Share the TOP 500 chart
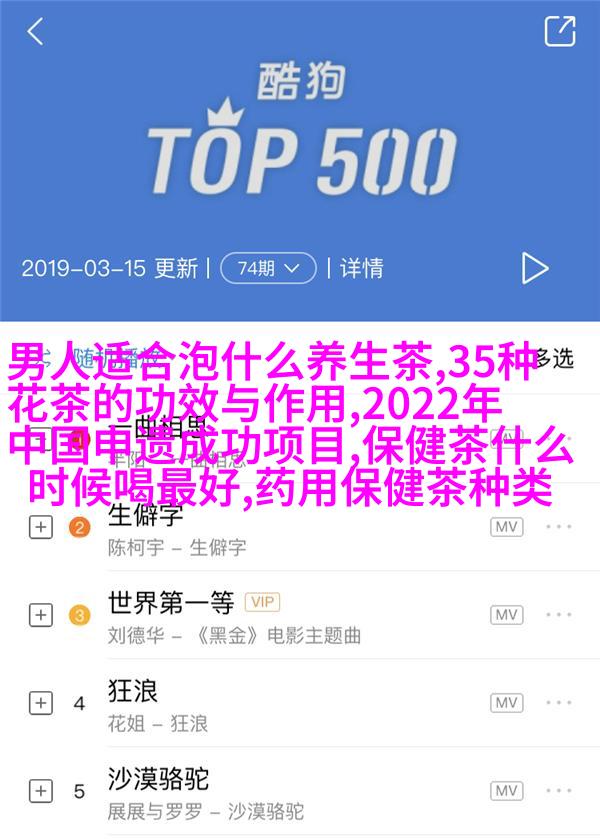The width and height of the screenshot is (600, 839). (559, 31)
